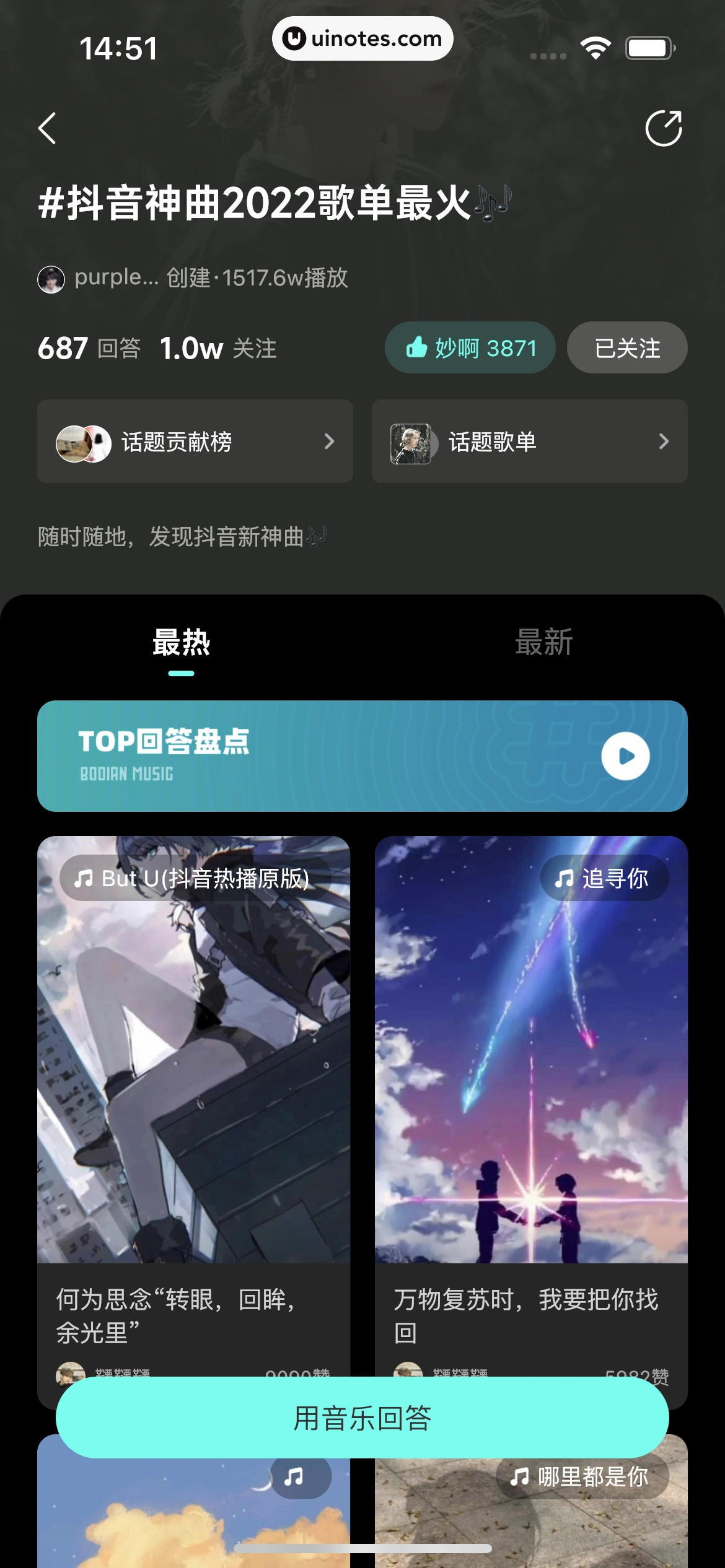The height and width of the screenshot is (1568, 725).
Task: Toggle follow state via 已关注 button
Action: pos(626,347)
